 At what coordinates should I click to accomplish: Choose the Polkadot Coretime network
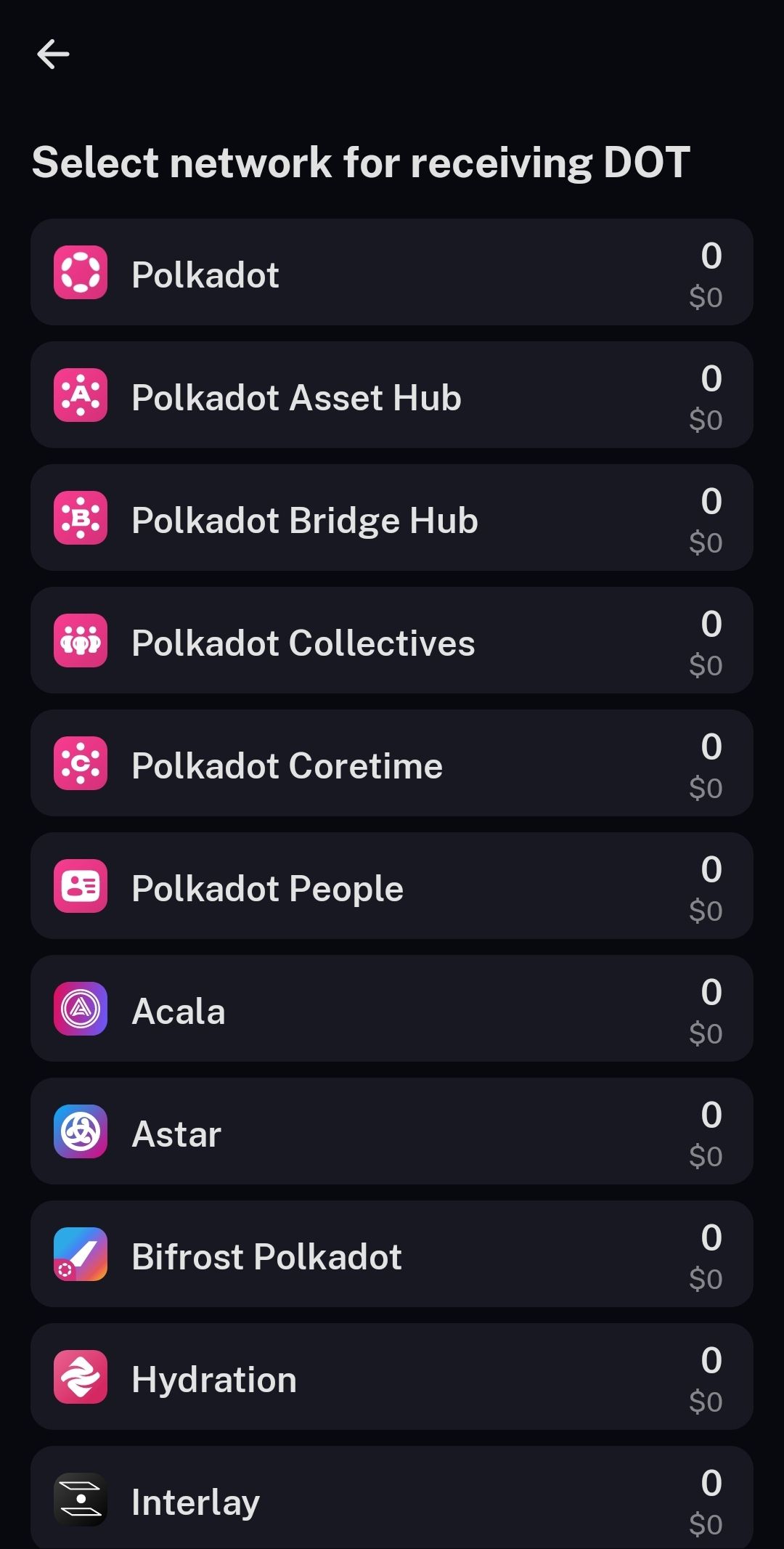tap(391, 764)
